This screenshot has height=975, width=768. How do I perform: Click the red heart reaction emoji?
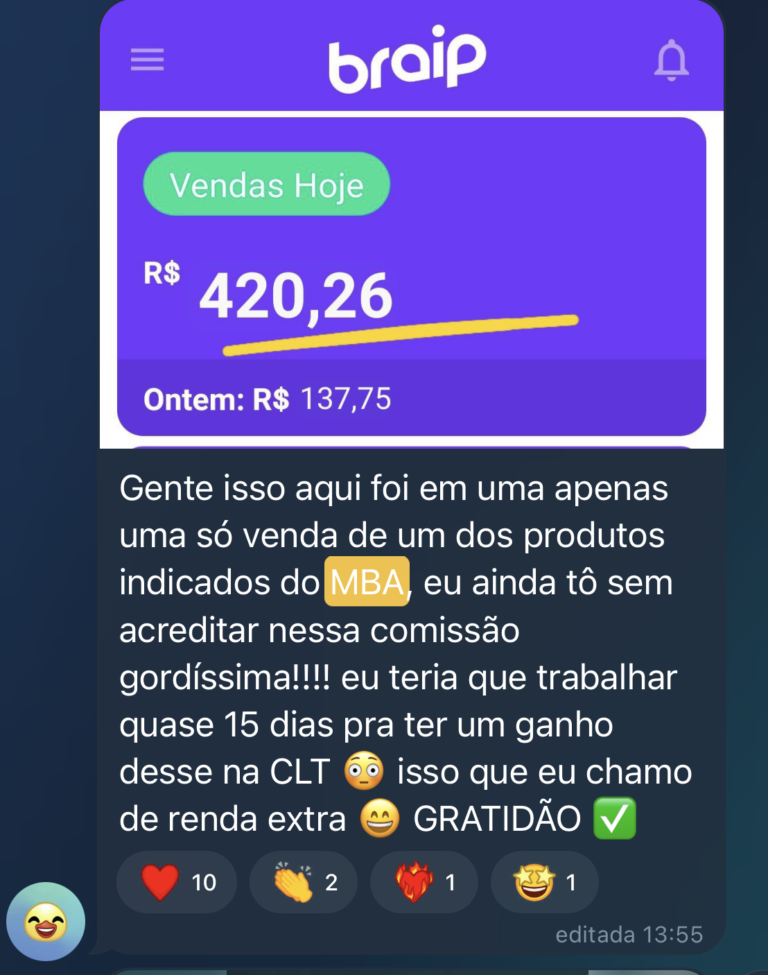click(158, 881)
